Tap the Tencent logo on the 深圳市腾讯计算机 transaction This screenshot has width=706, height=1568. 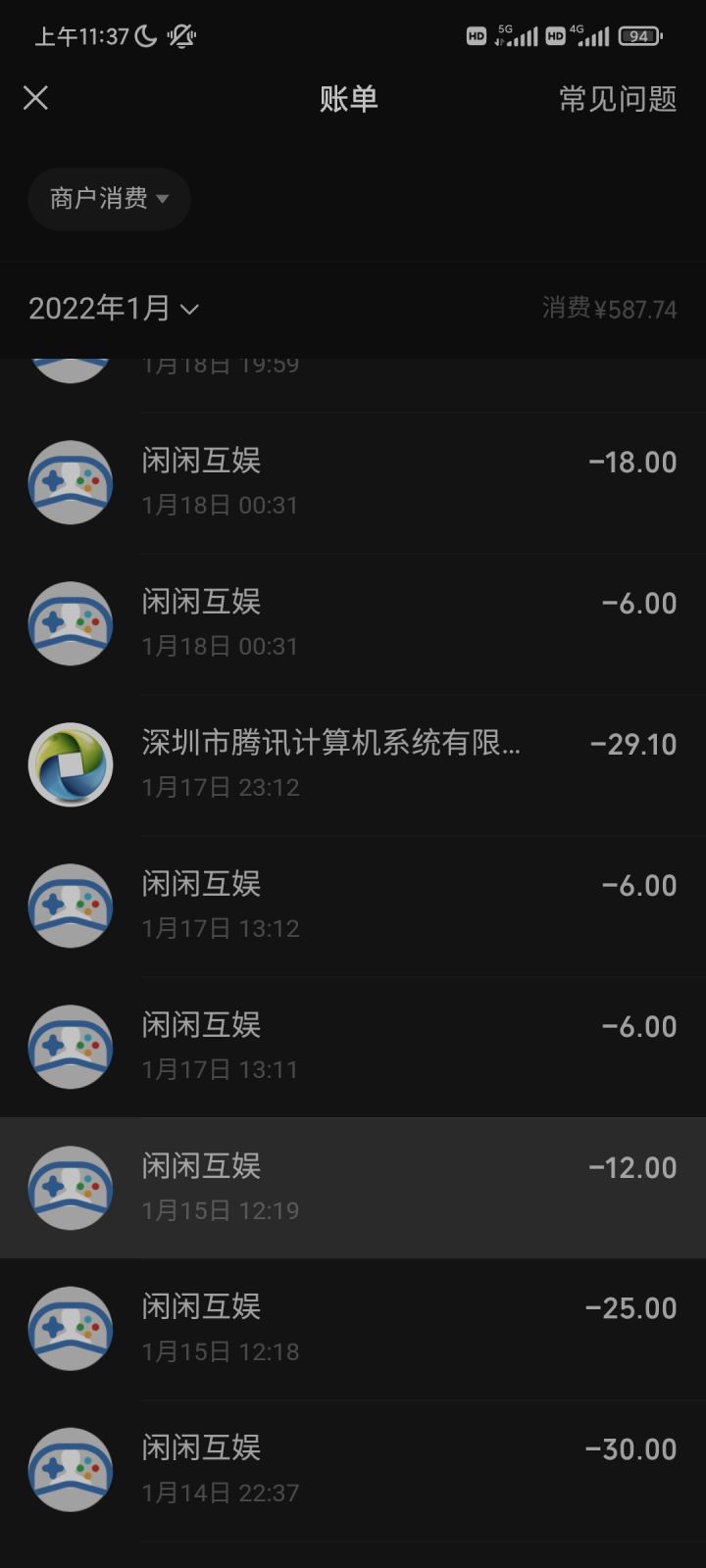pyautogui.click(x=71, y=763)
